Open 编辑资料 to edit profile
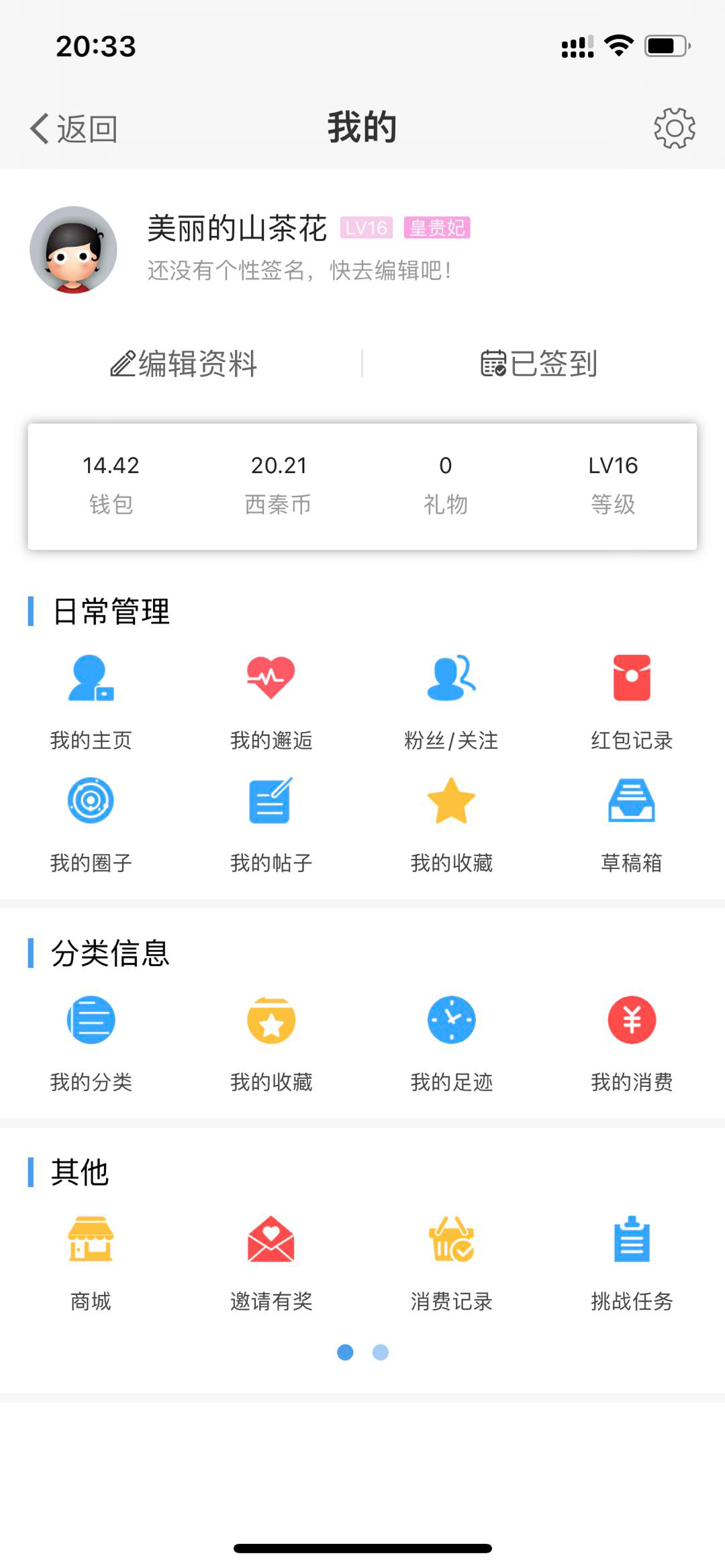Image resolution: width=725 pixels, height=1568 pixels. [184, 364]
